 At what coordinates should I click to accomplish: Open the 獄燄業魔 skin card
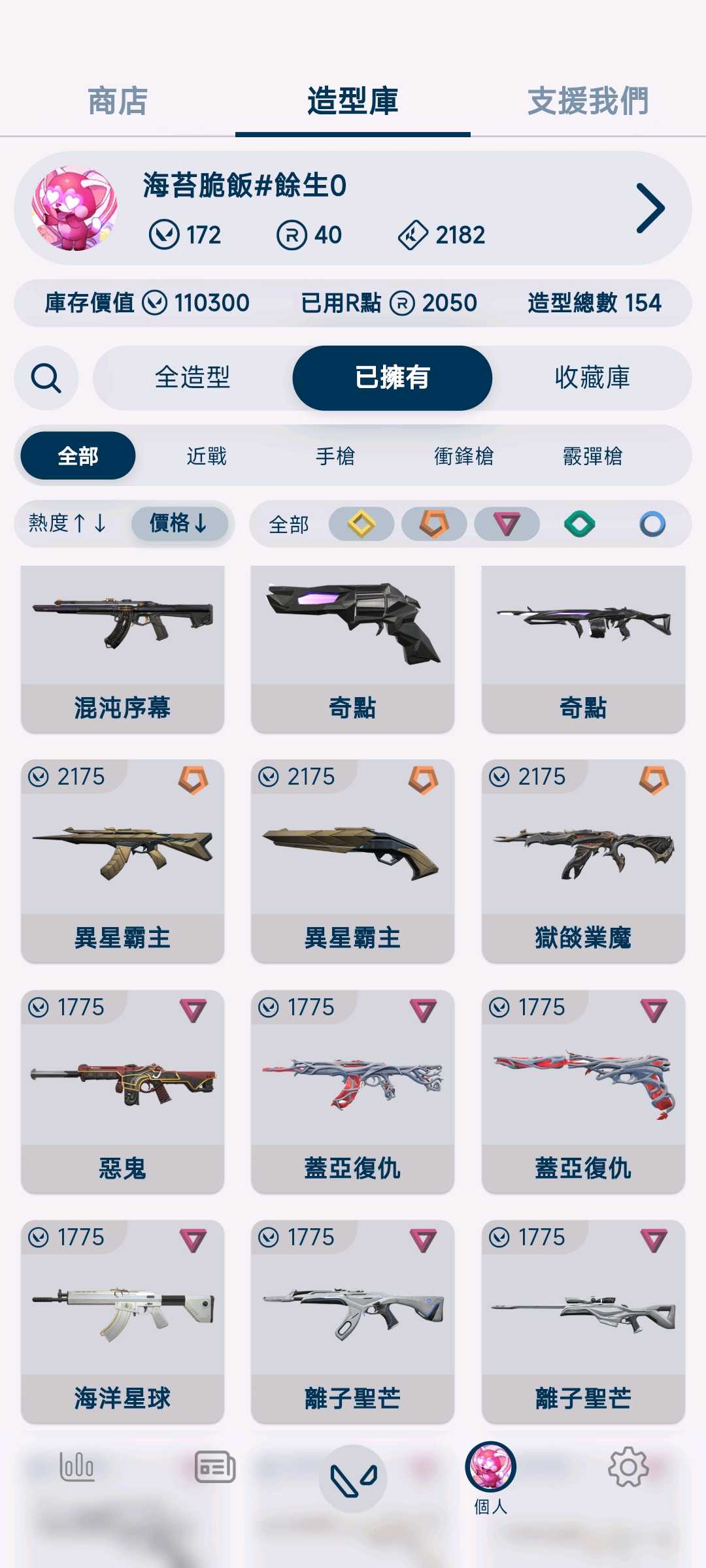pyautogui.click(x=583, y=860)
